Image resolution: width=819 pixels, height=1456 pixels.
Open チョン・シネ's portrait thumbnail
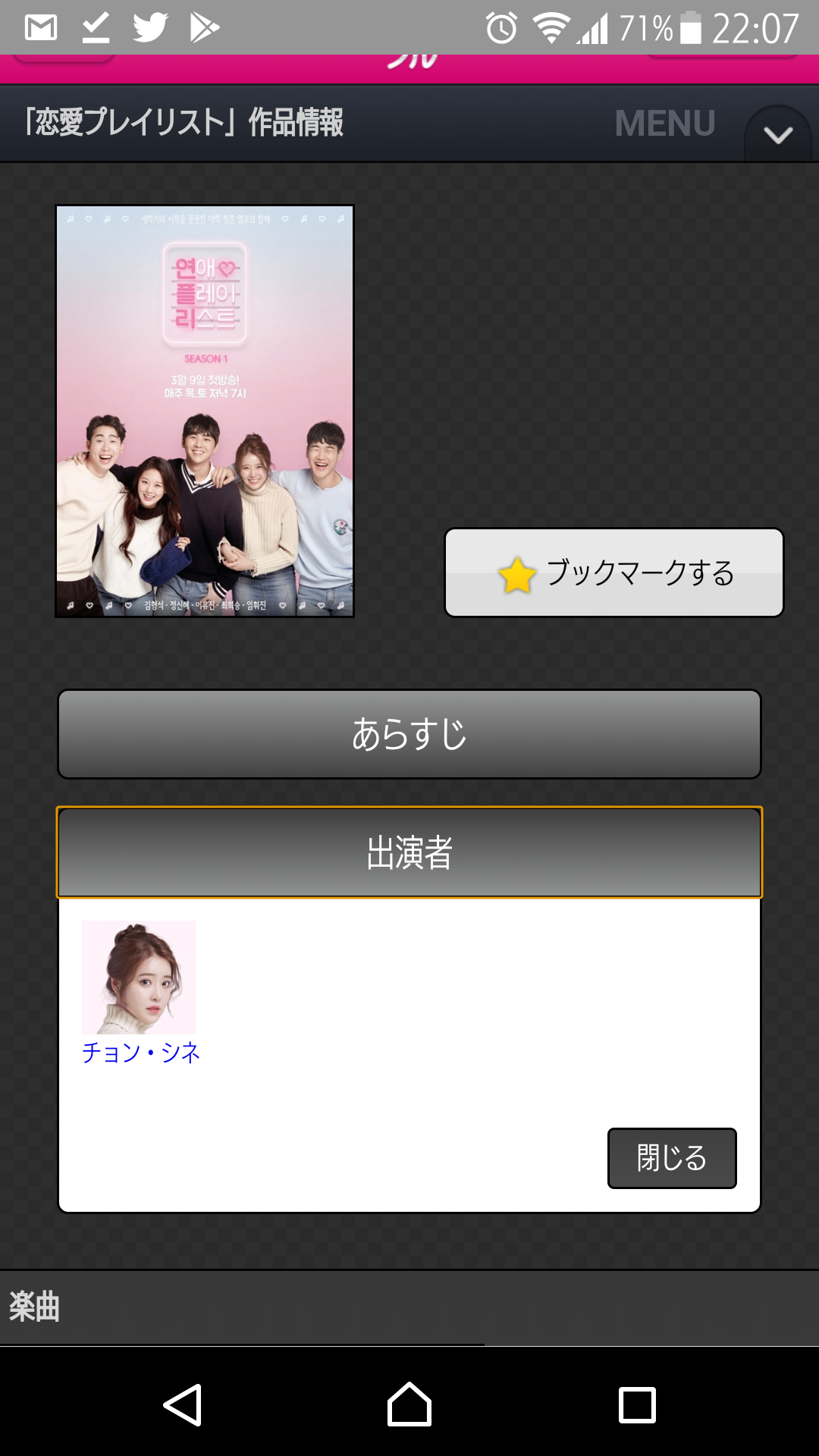pos(139,977)
